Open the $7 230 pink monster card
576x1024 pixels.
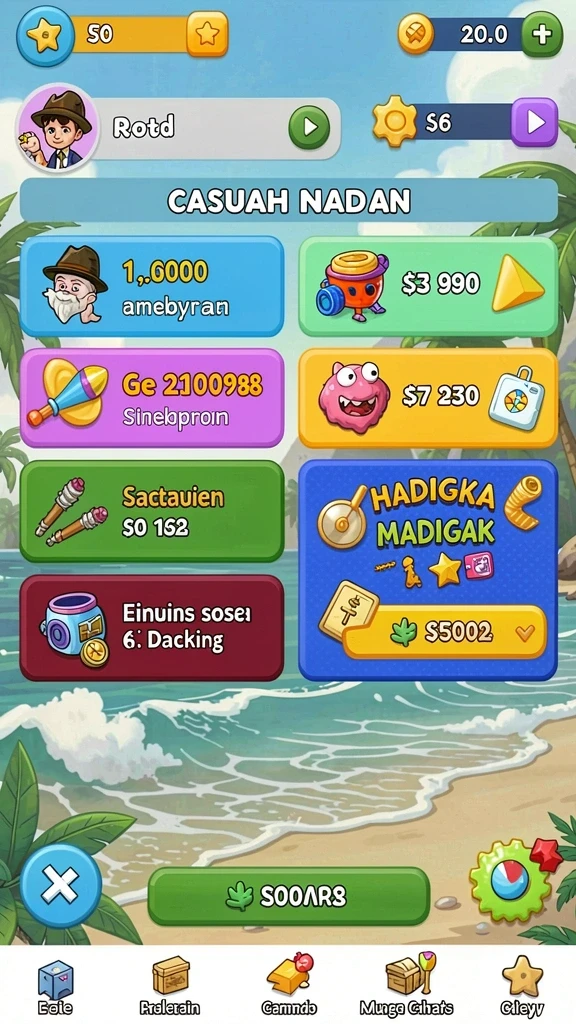[428, 397]
